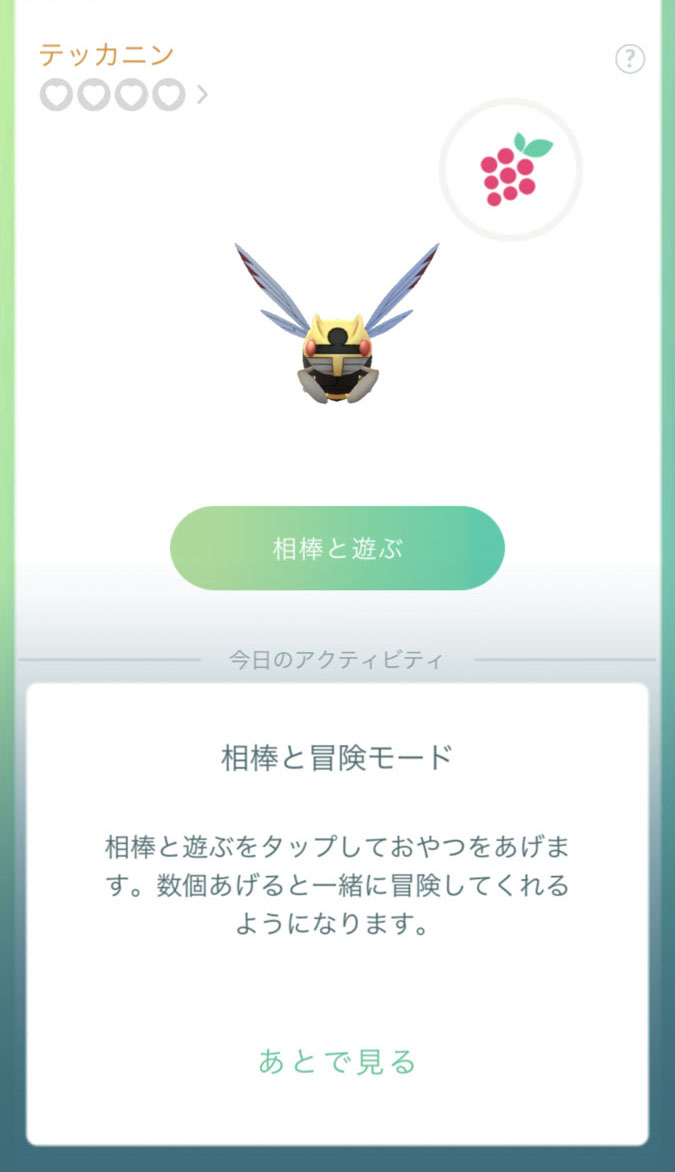The image size is (675, 1172).
Task: Open the help question mark icon
Action: 629,59
